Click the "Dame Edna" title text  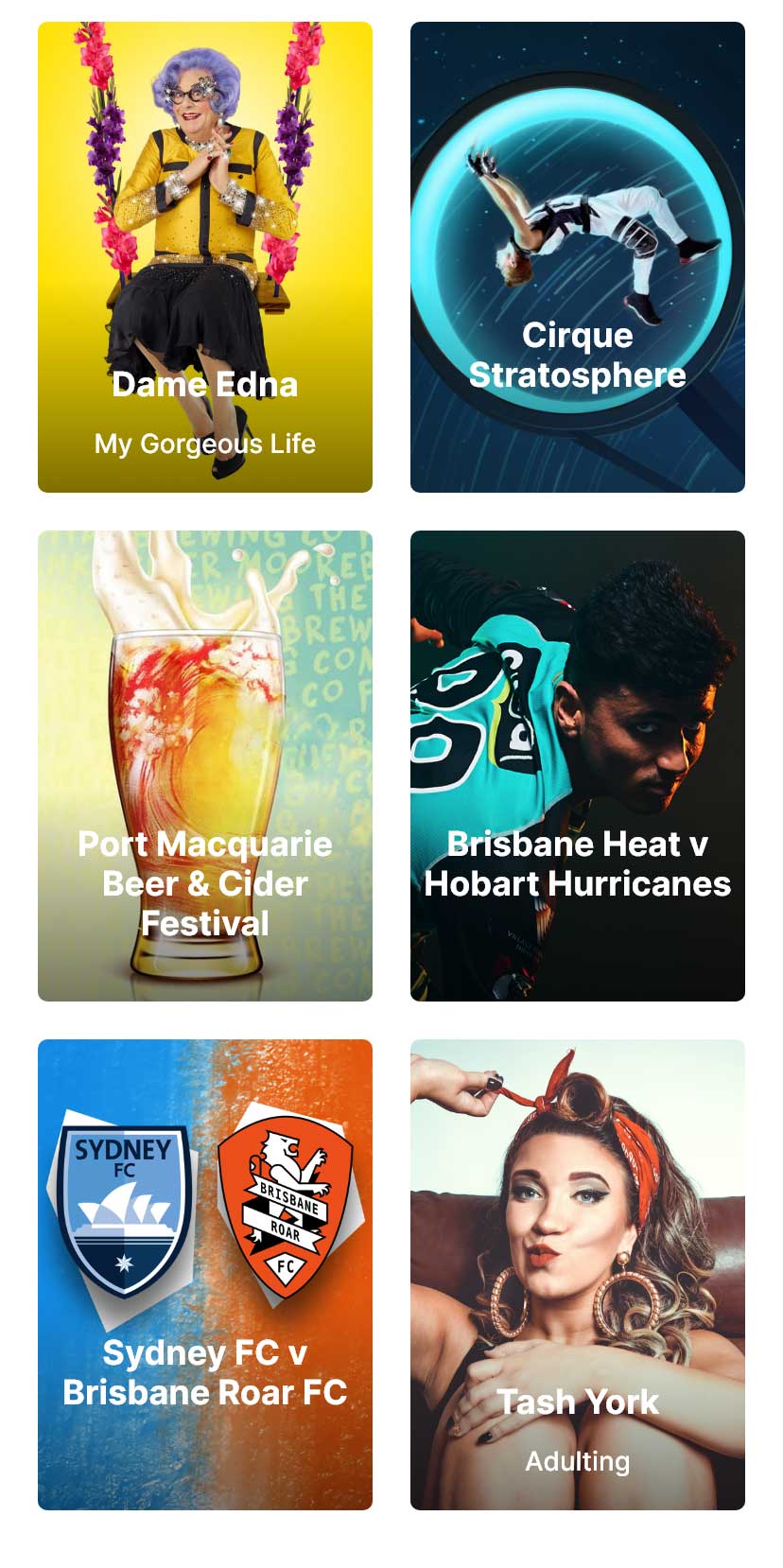(x=204, y=385)
